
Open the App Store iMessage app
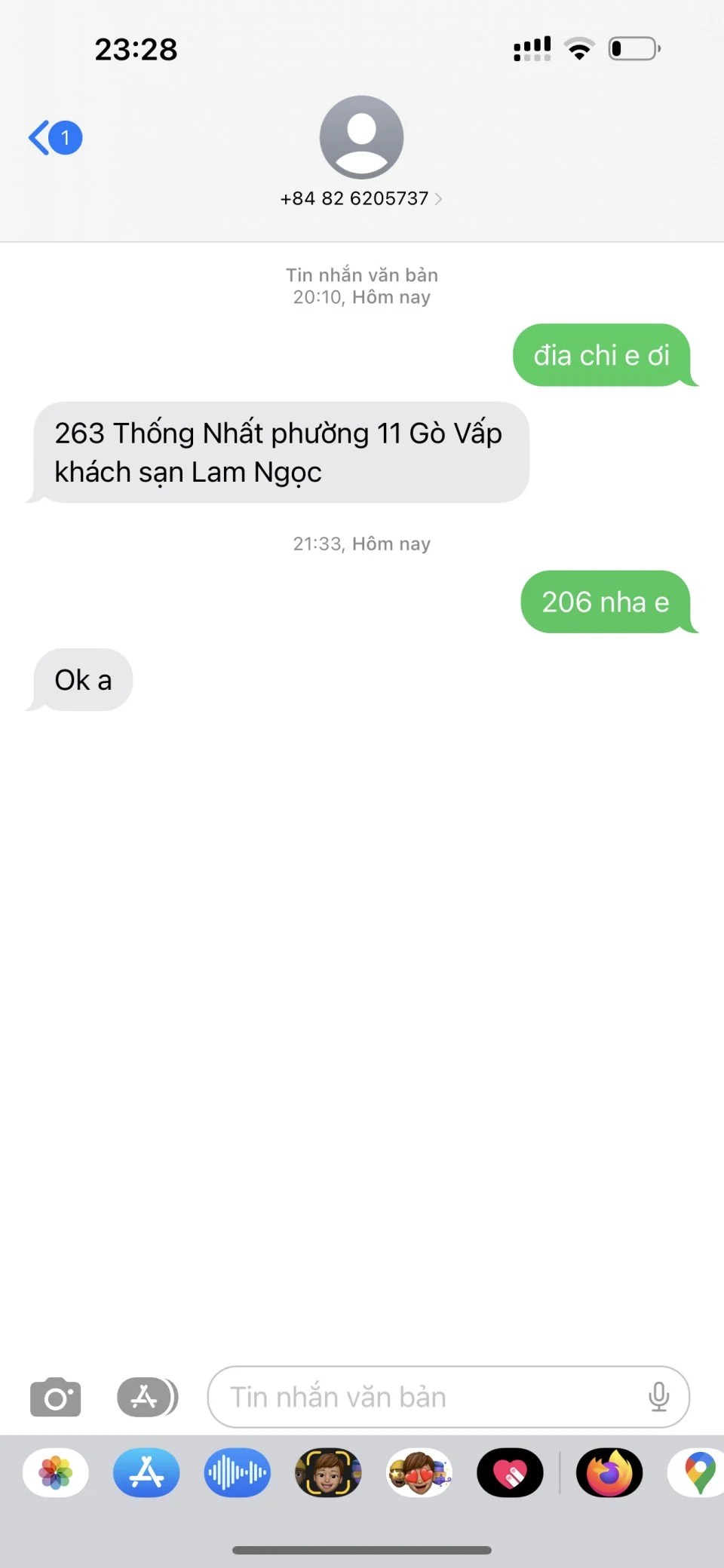(x=146, y=1472)
